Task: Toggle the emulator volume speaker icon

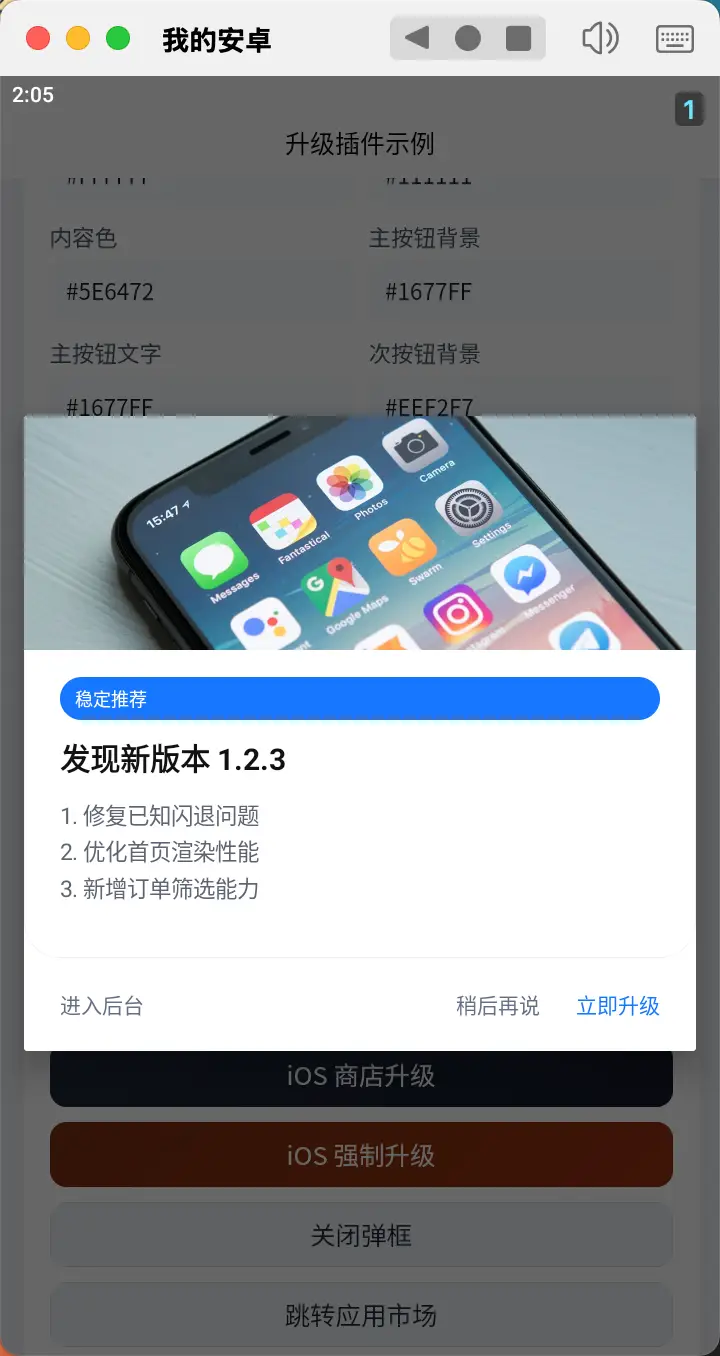Action: 600,39
